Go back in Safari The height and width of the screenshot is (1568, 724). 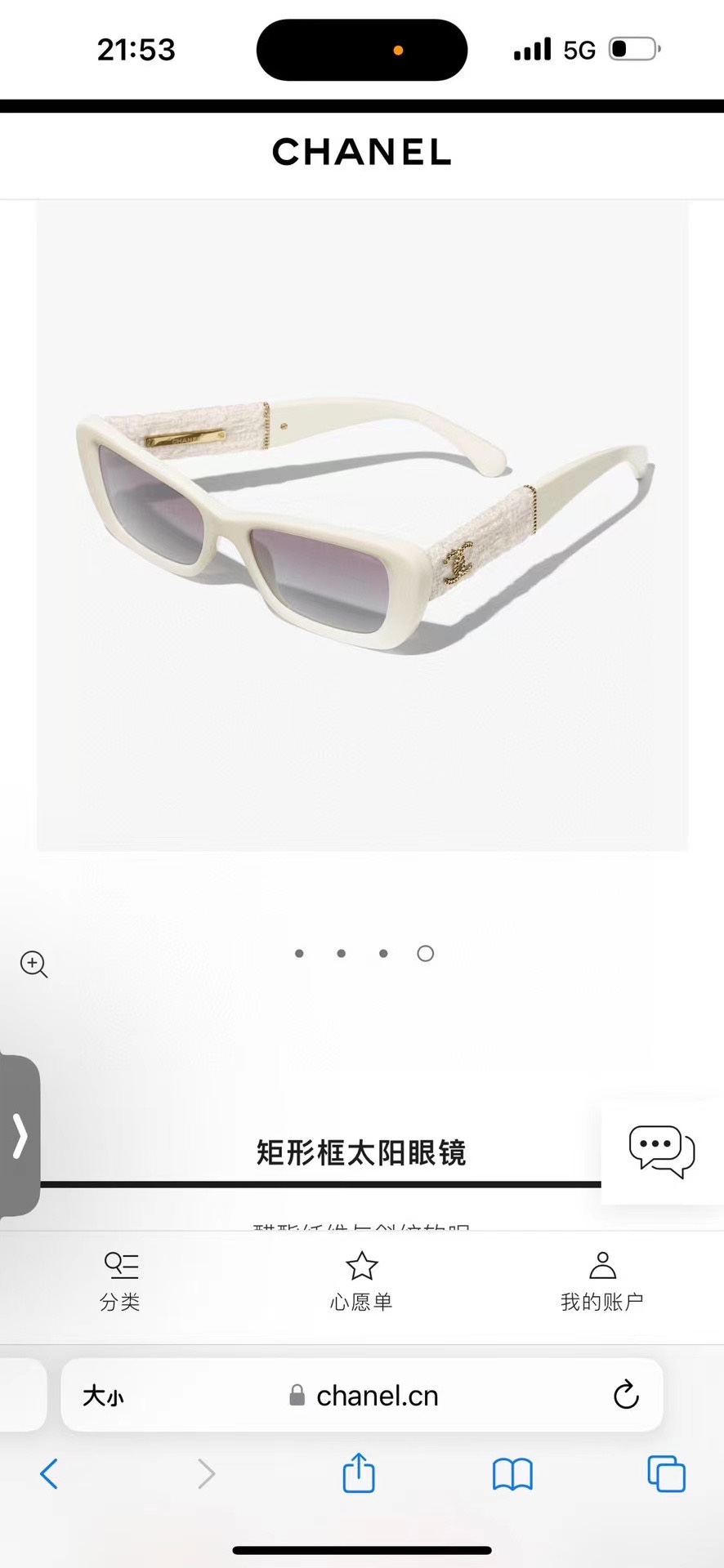49,1474
